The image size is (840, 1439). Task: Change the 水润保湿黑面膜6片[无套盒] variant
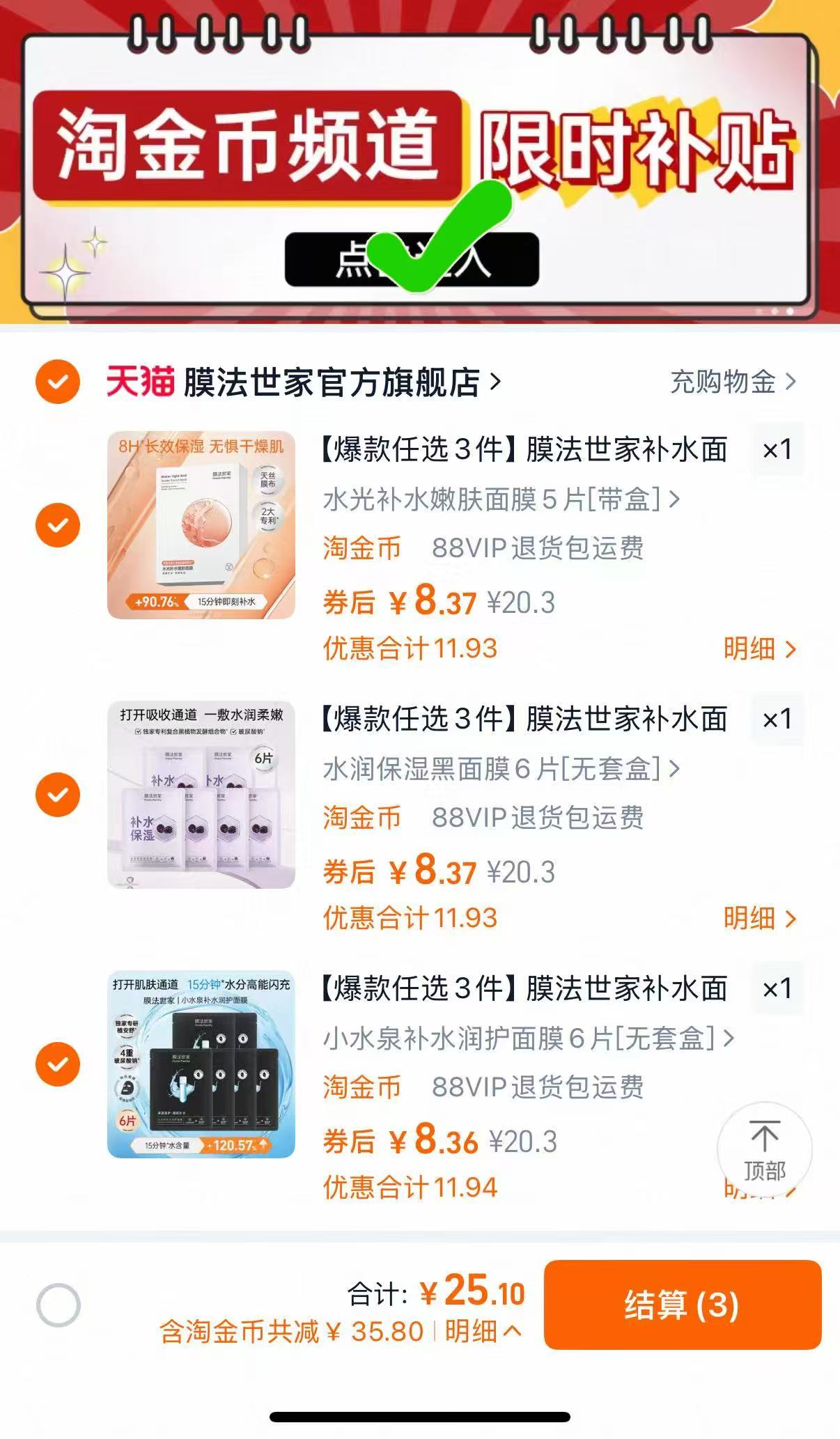click(501, 769)
